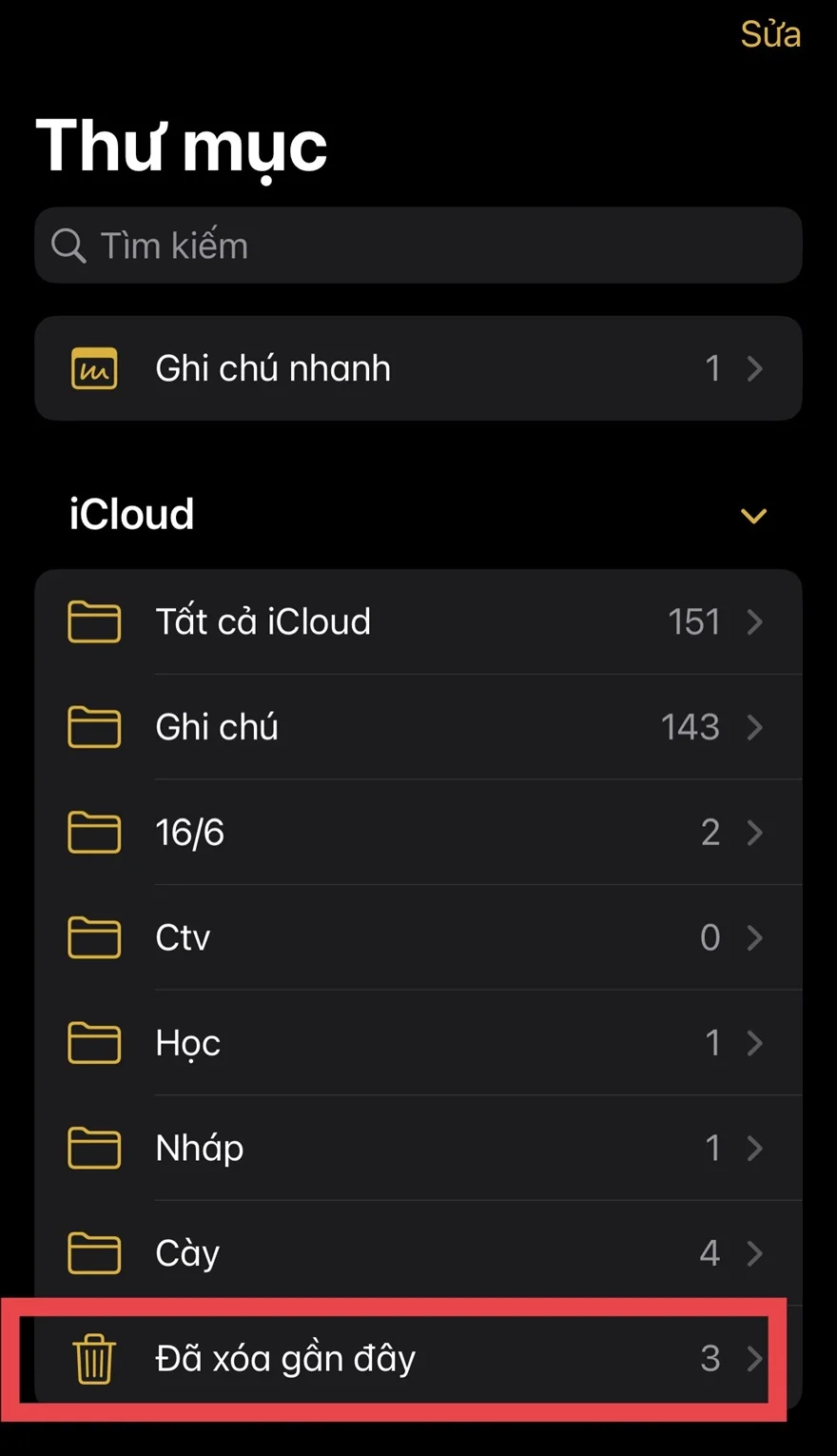
Task: Tap the folder icon beside Học
Action: 94,1043
